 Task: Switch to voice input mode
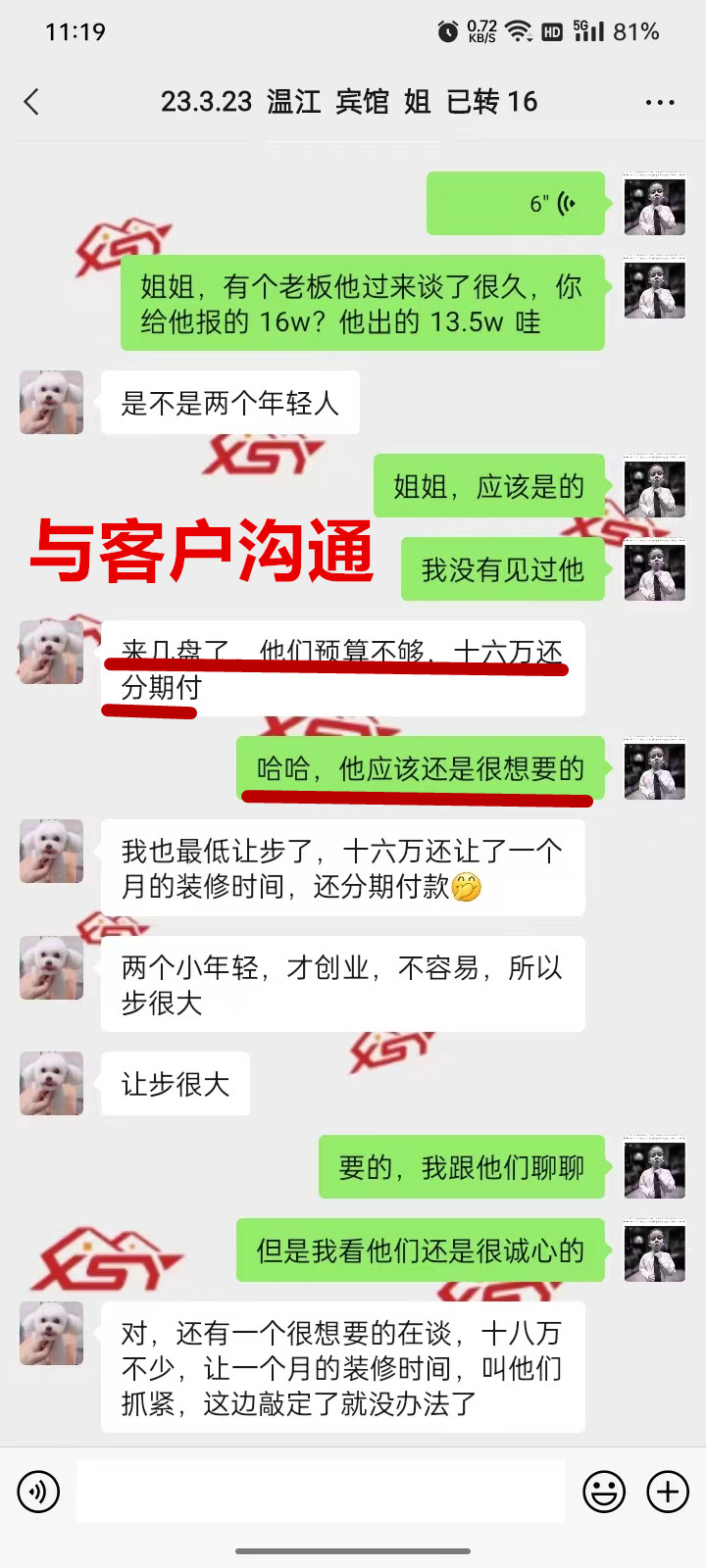pyautogui.click(x=38, y=1493)
